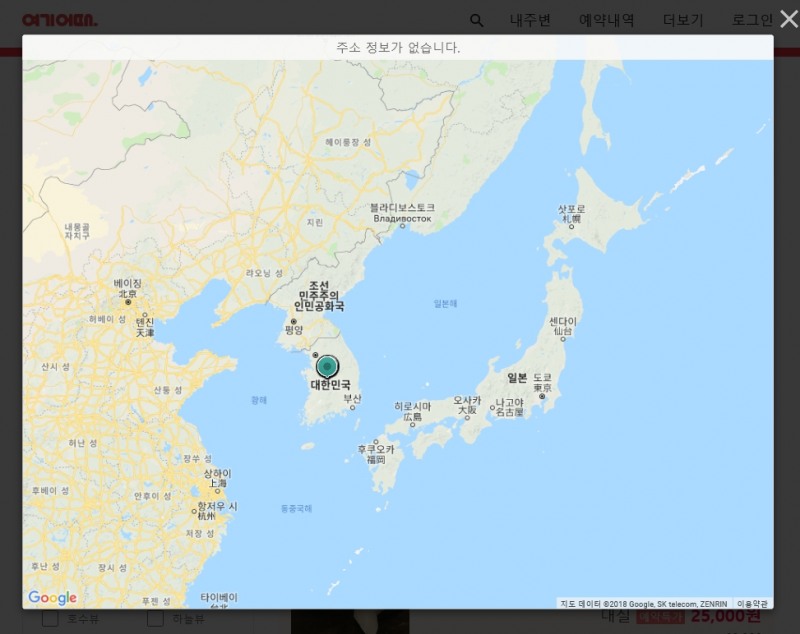Viewport: 800px width, 634px height.
Task: Open the 내주변 nearby menu
Action: 530,20
